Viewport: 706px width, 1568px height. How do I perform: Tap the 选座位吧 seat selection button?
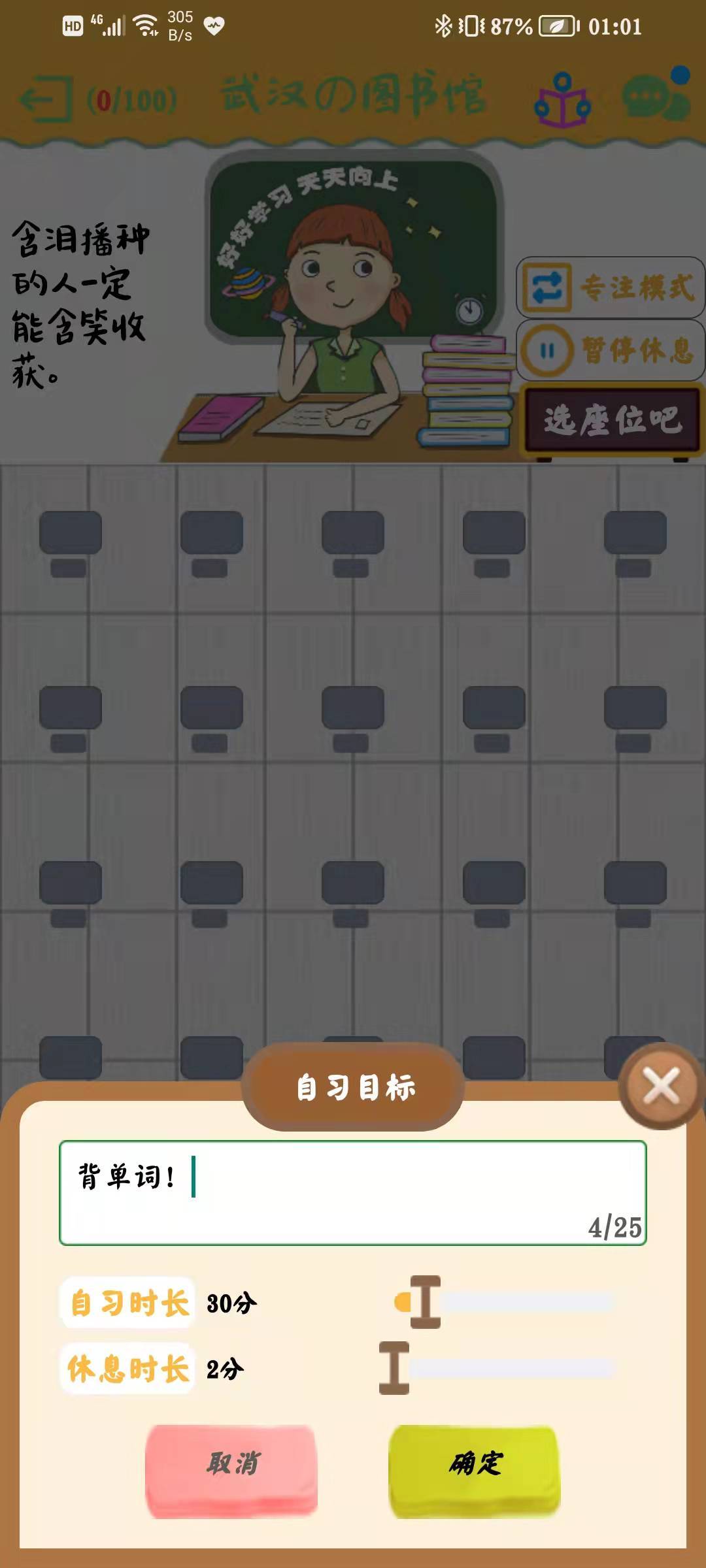611,420
